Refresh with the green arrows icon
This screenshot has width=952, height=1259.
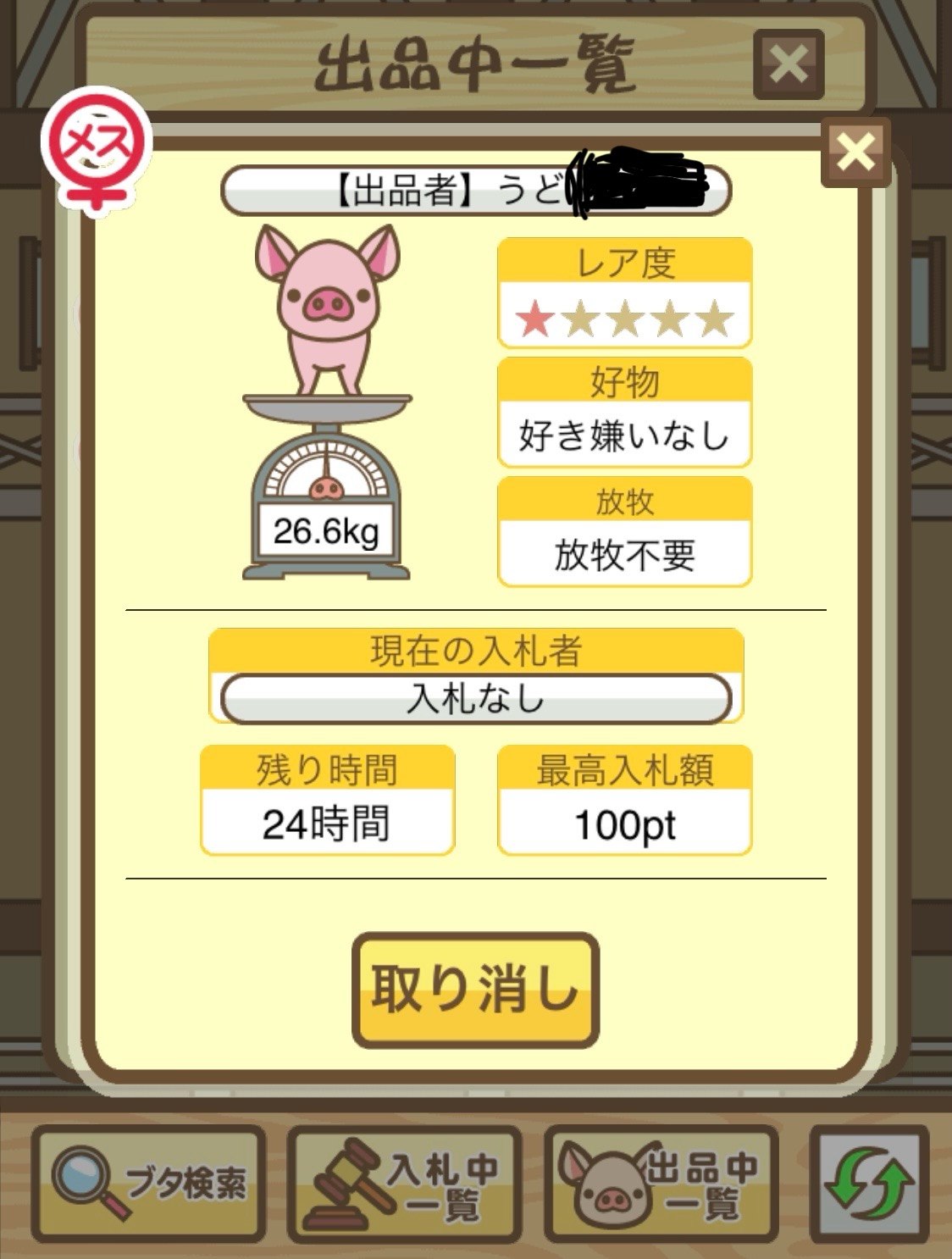pyautogui.click(x=869, y=1184)
